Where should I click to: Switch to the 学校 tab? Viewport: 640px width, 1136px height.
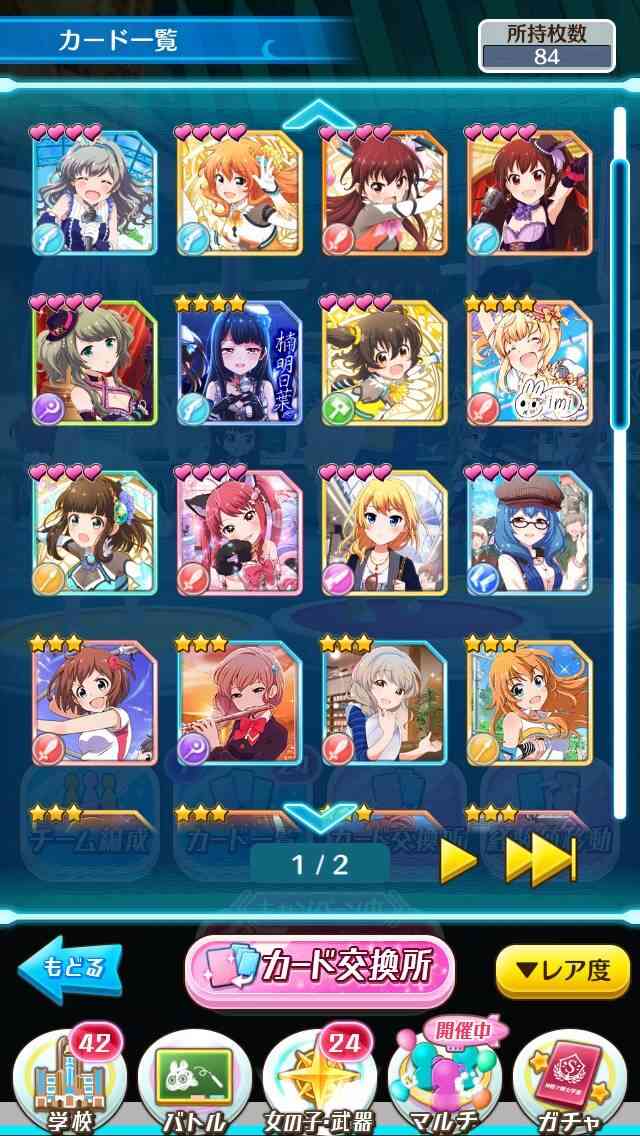(x=69, y=1078)
